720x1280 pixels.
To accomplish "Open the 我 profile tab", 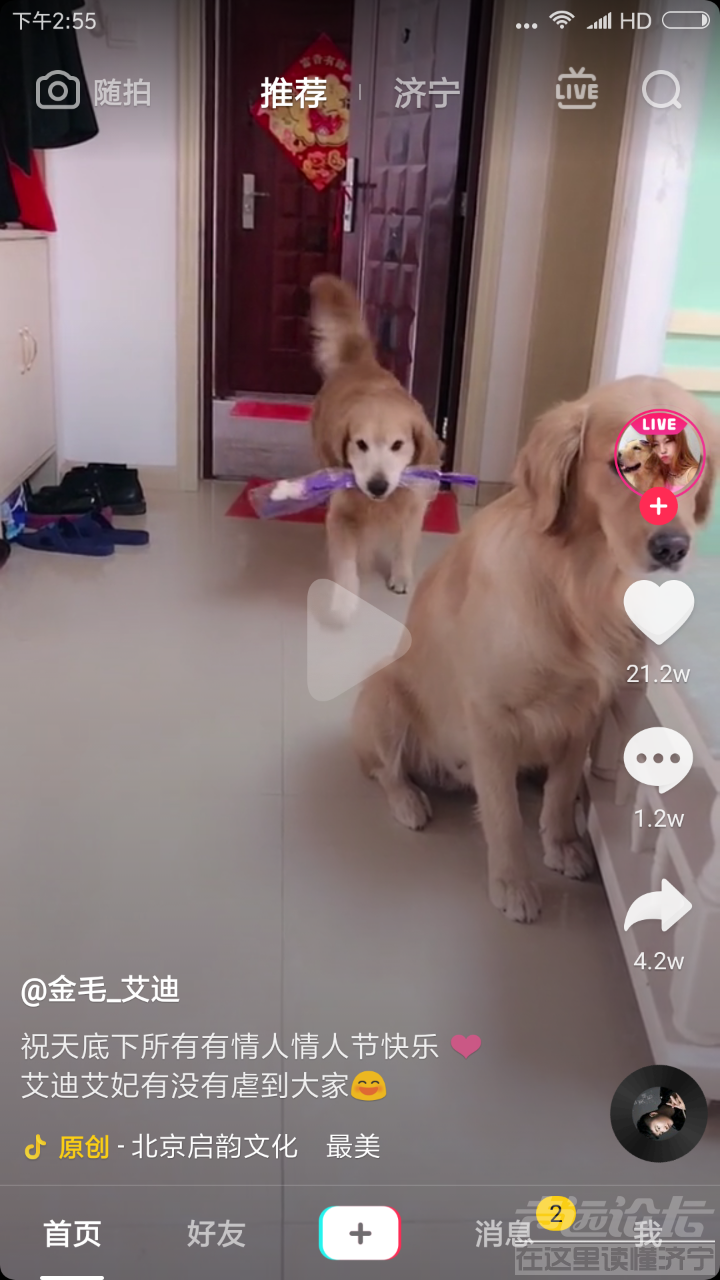I will (x=648, y=1234).
